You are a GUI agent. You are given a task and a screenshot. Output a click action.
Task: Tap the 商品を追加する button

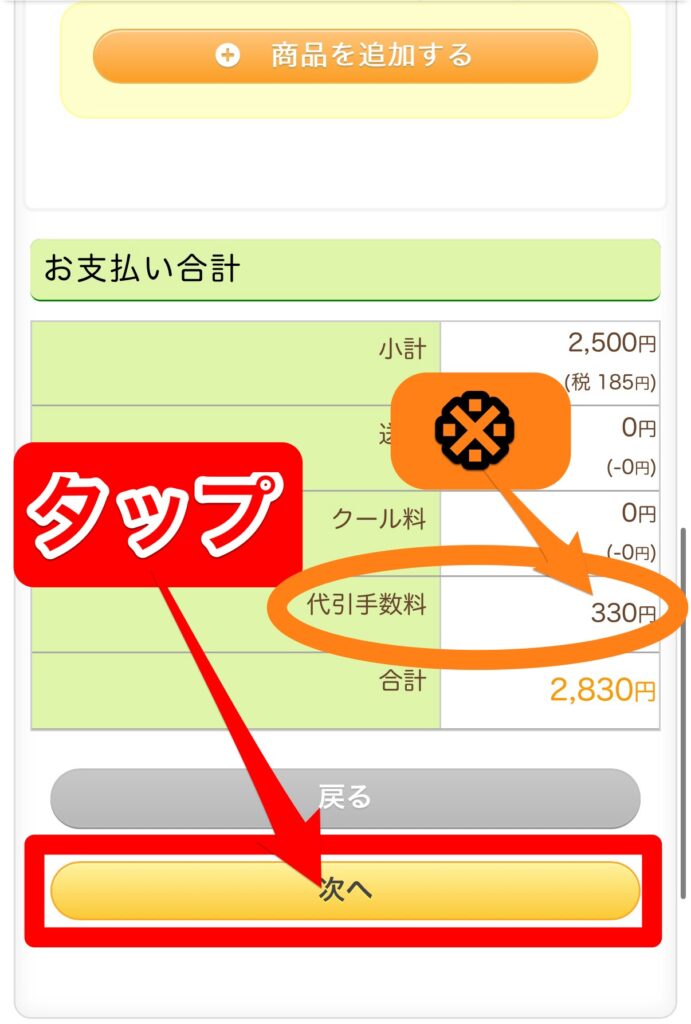345,56
